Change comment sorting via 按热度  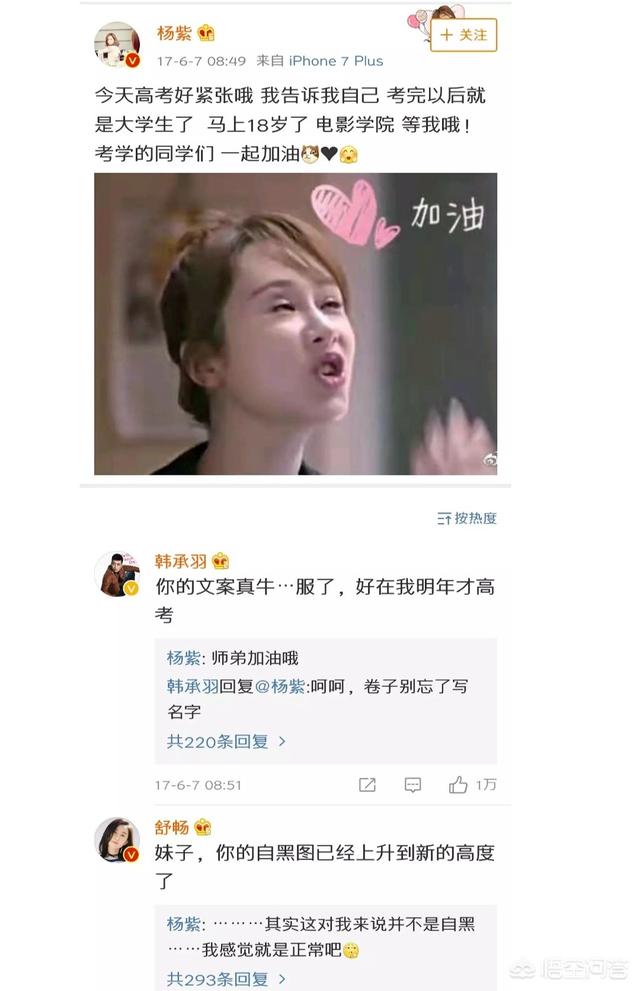467,518
